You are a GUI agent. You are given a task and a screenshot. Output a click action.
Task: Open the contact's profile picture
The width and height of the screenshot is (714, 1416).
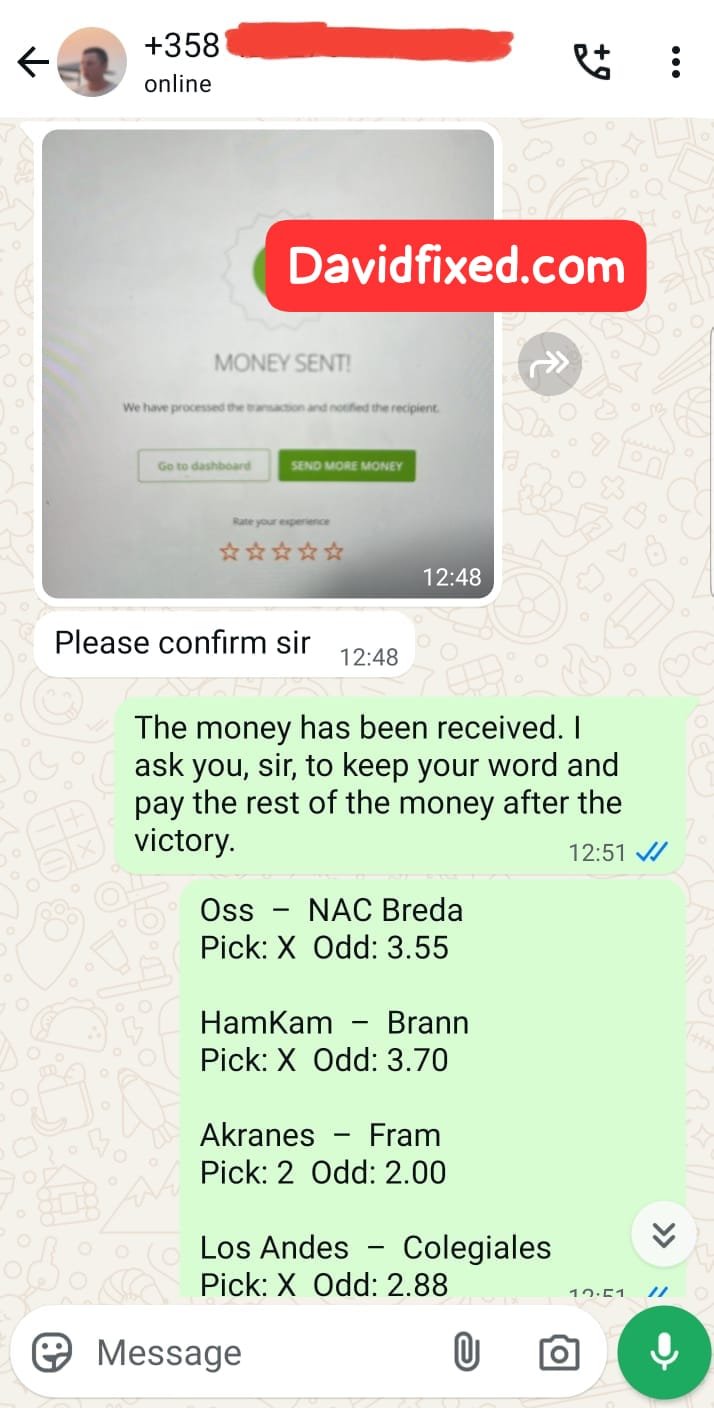click(x=92, y=62)
